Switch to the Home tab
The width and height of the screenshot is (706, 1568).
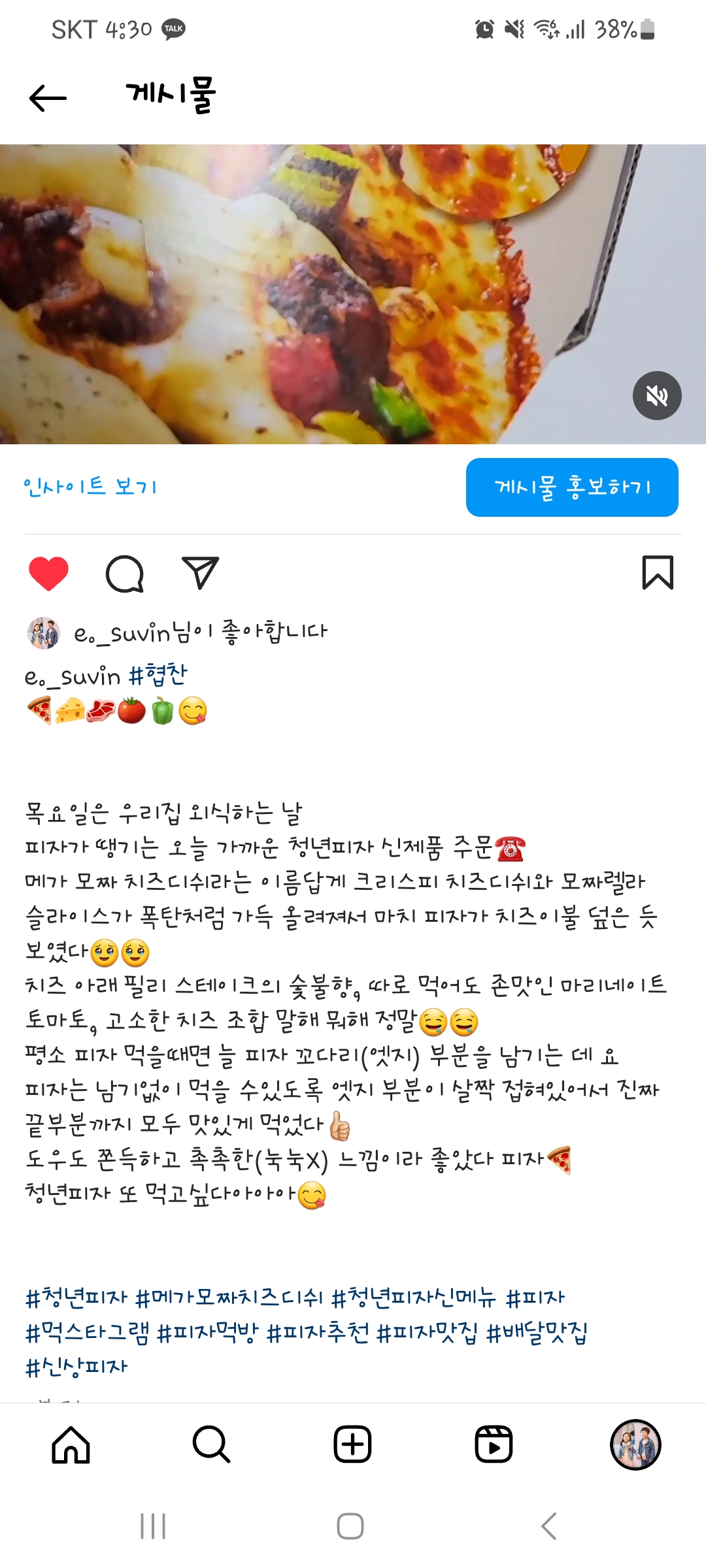point(71,1445)
